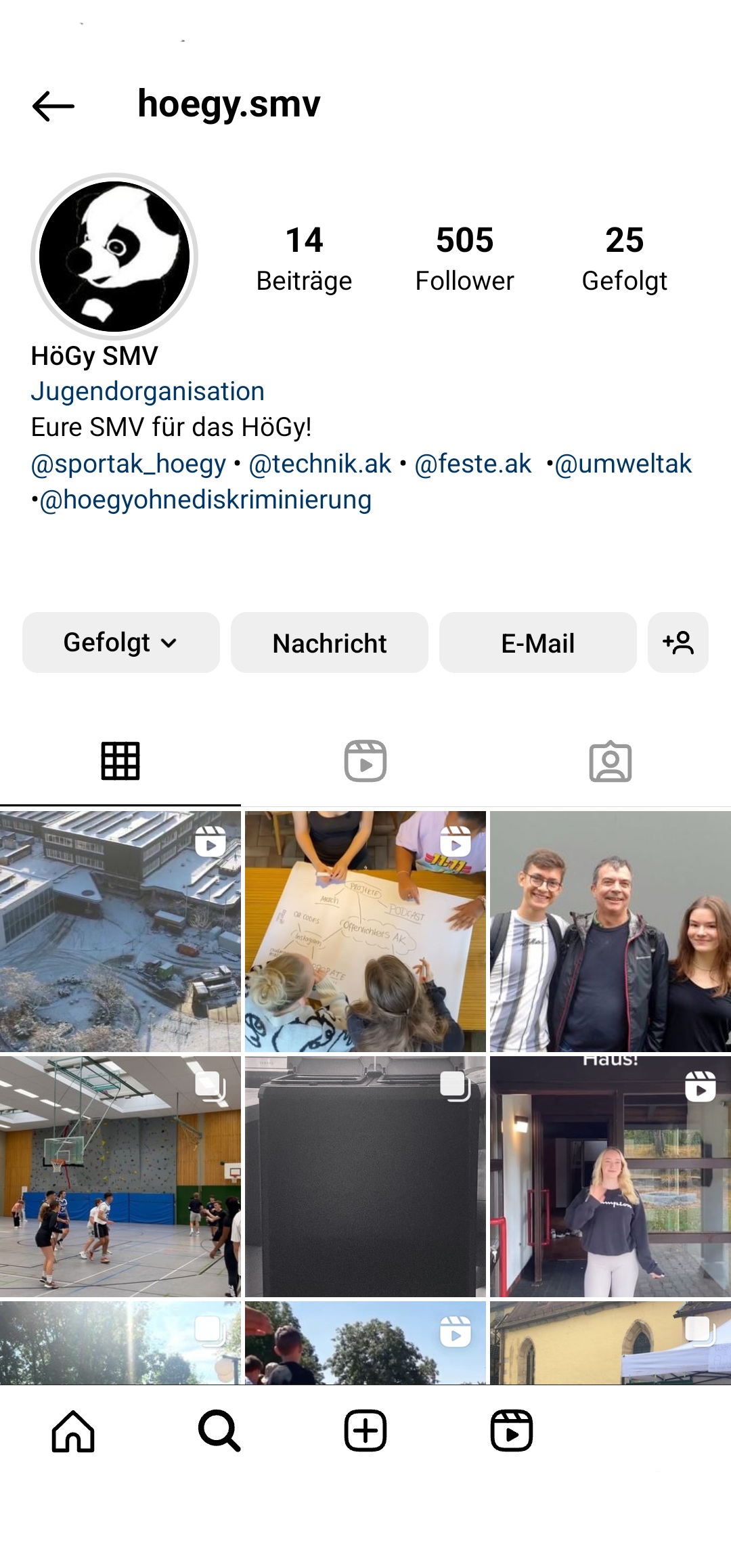
Task: Go to the Home feed
Action: (73, 1431)
